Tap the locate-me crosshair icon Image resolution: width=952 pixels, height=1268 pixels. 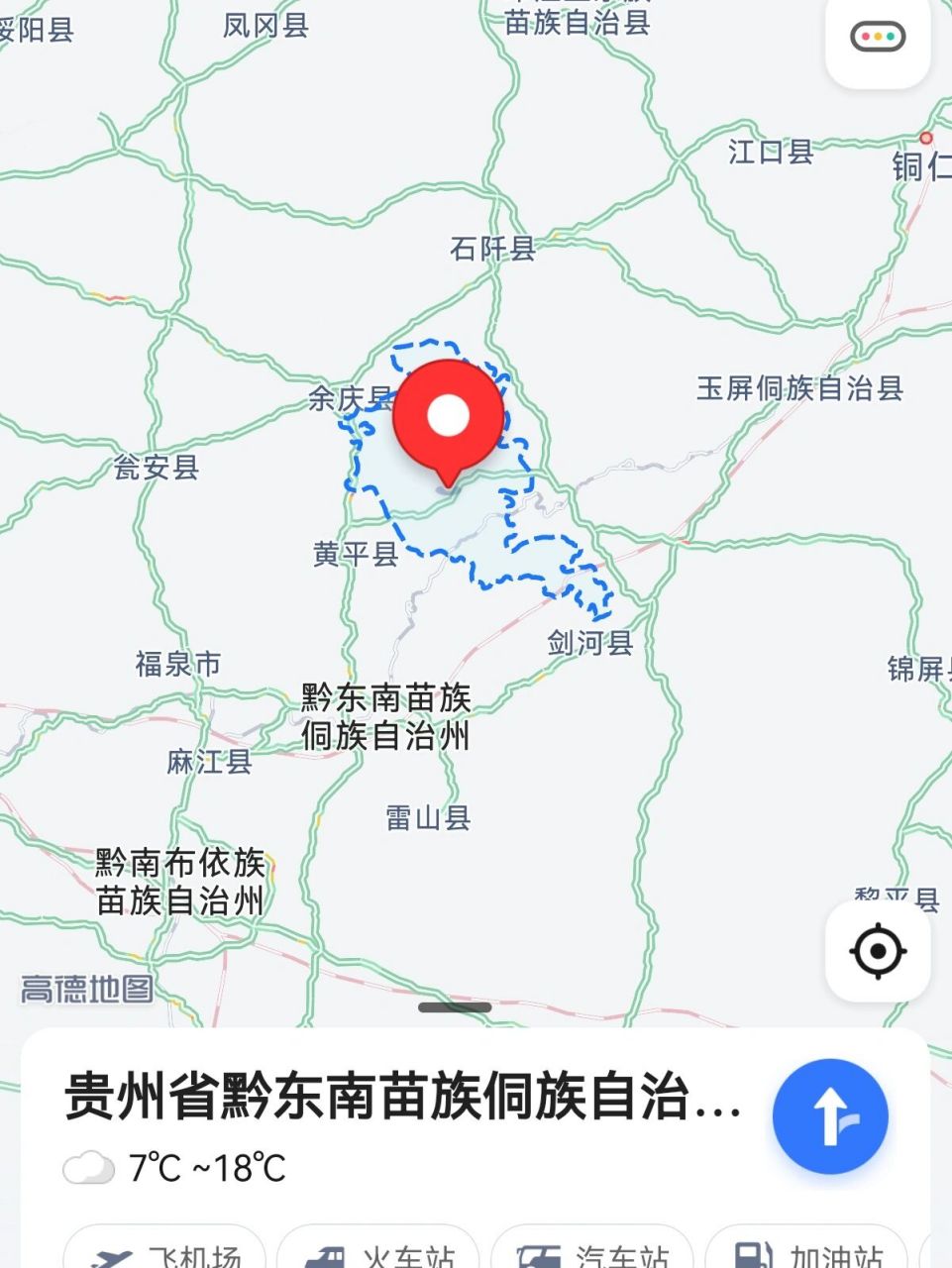click(877, 949)
